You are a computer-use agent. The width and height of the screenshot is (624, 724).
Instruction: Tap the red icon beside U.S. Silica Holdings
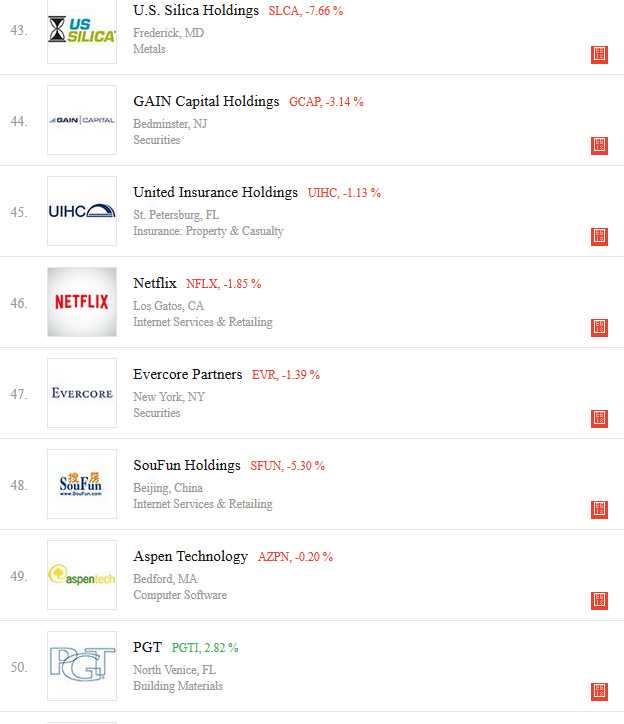pyautogui.click(x=599, y=55)
